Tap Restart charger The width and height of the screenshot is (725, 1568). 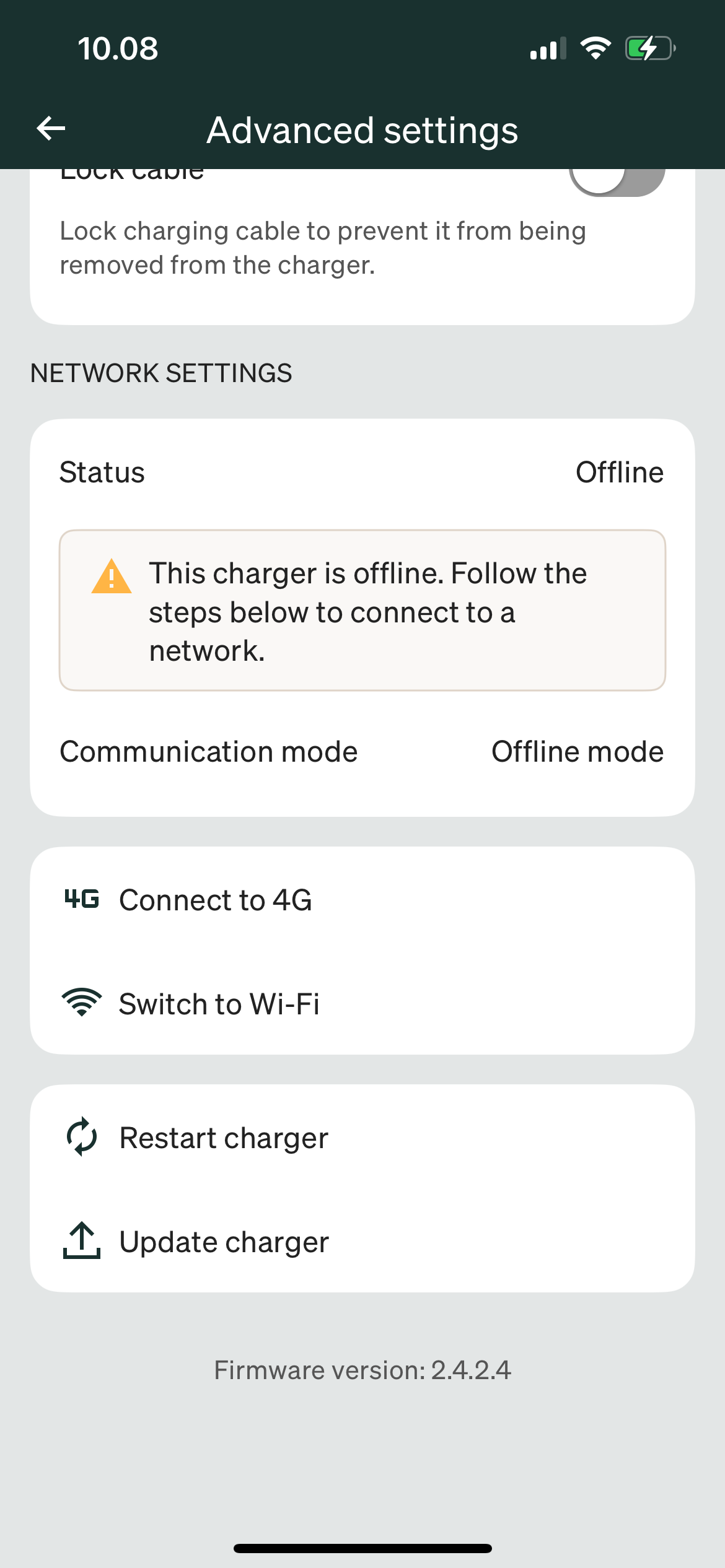(x=223, y=1138)
